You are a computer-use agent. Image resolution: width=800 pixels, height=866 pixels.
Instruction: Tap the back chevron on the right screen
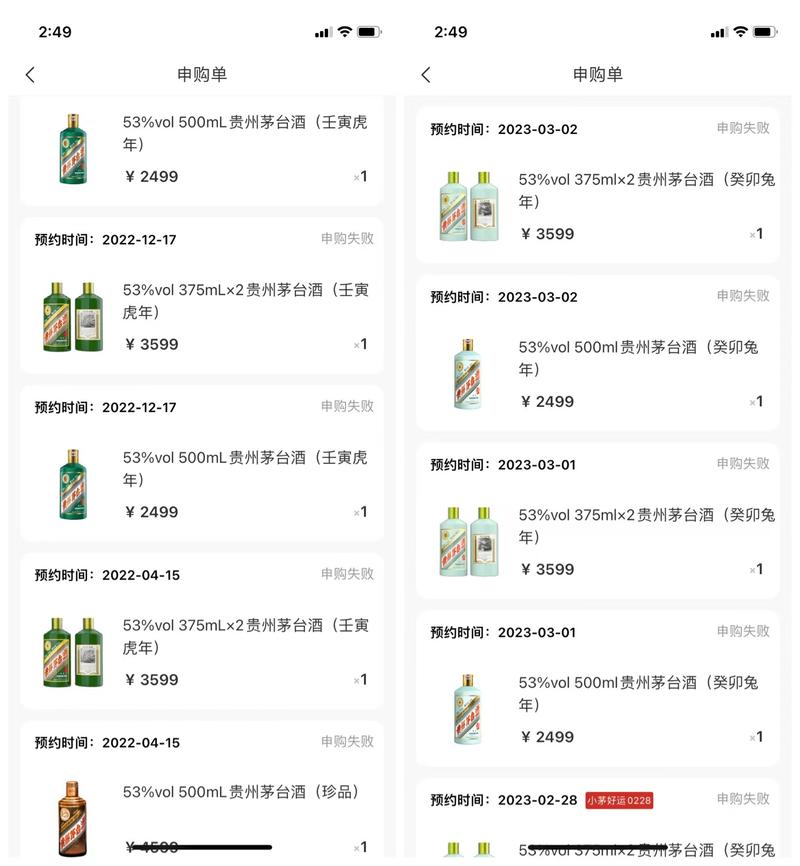point(425,74)
